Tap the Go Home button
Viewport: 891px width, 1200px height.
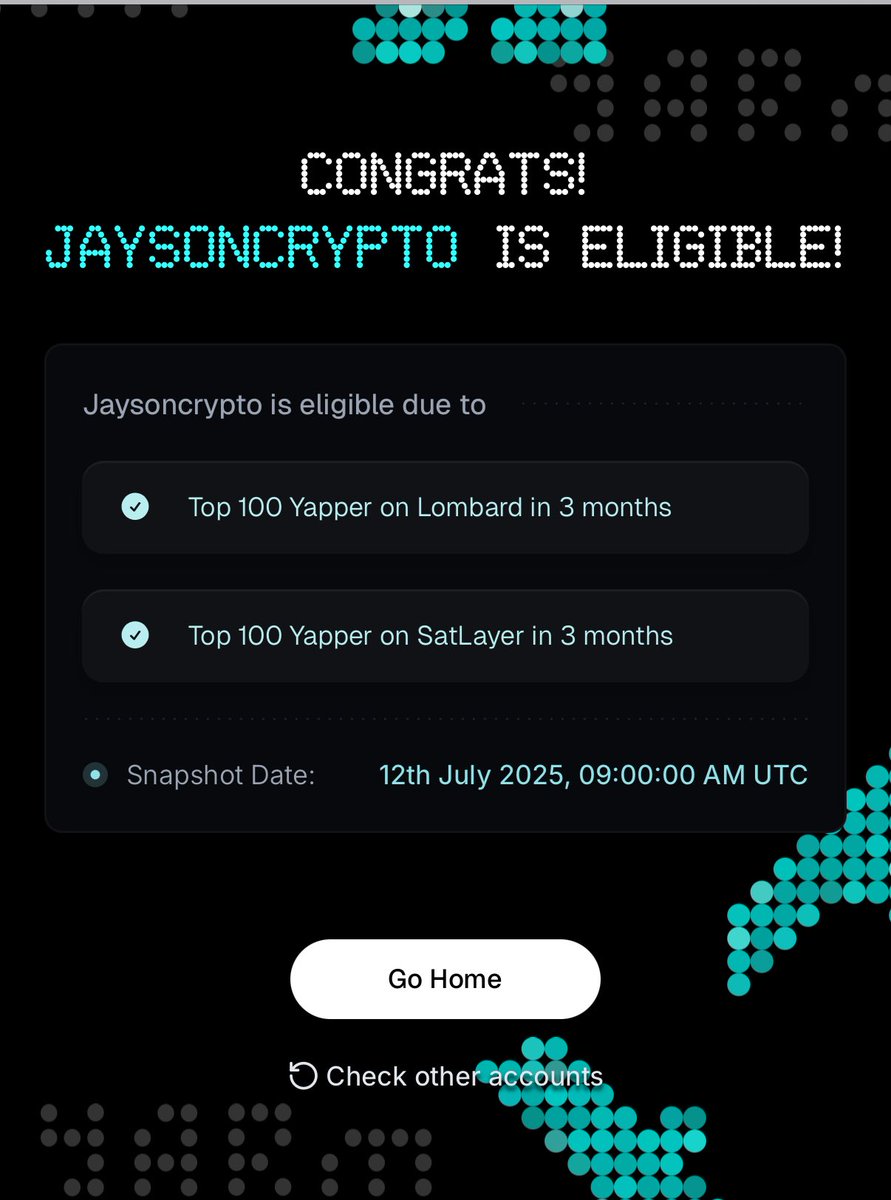[x=445, y=978]
